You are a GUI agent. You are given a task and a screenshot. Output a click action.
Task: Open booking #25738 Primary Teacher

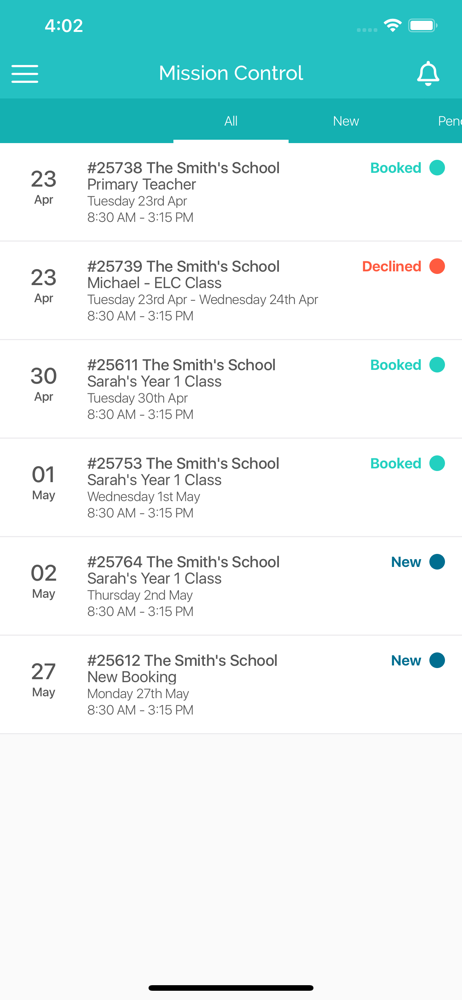[x=231, y=192]
